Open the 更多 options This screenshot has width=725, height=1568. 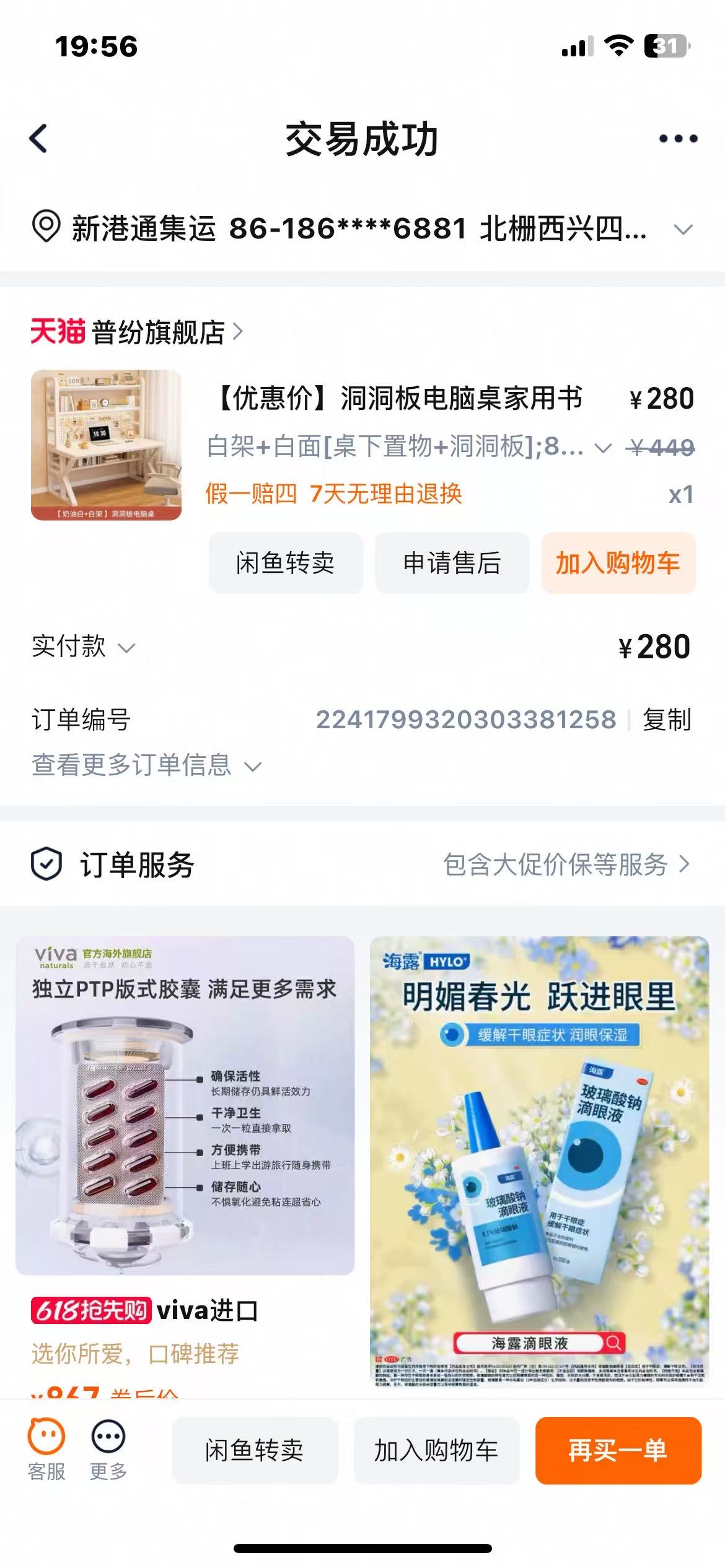click(x=108, y=1450)
